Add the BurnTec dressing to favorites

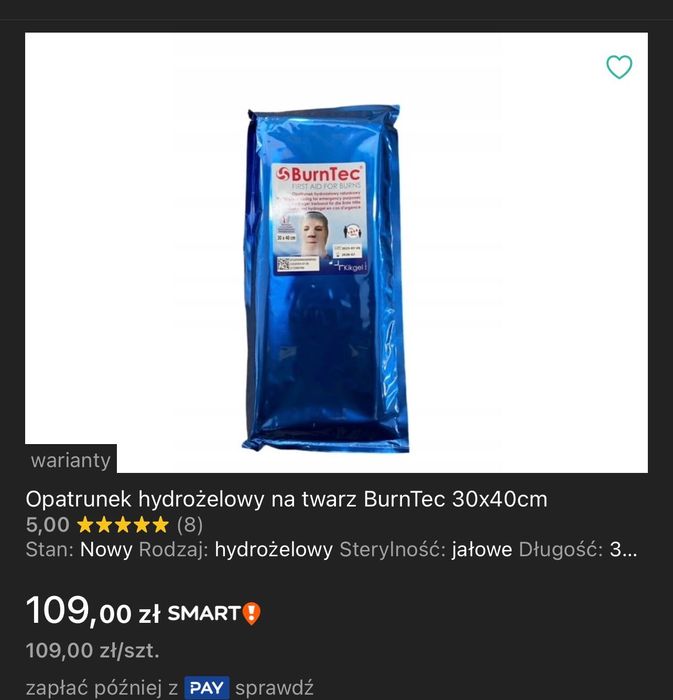click(x=619, y=67)
